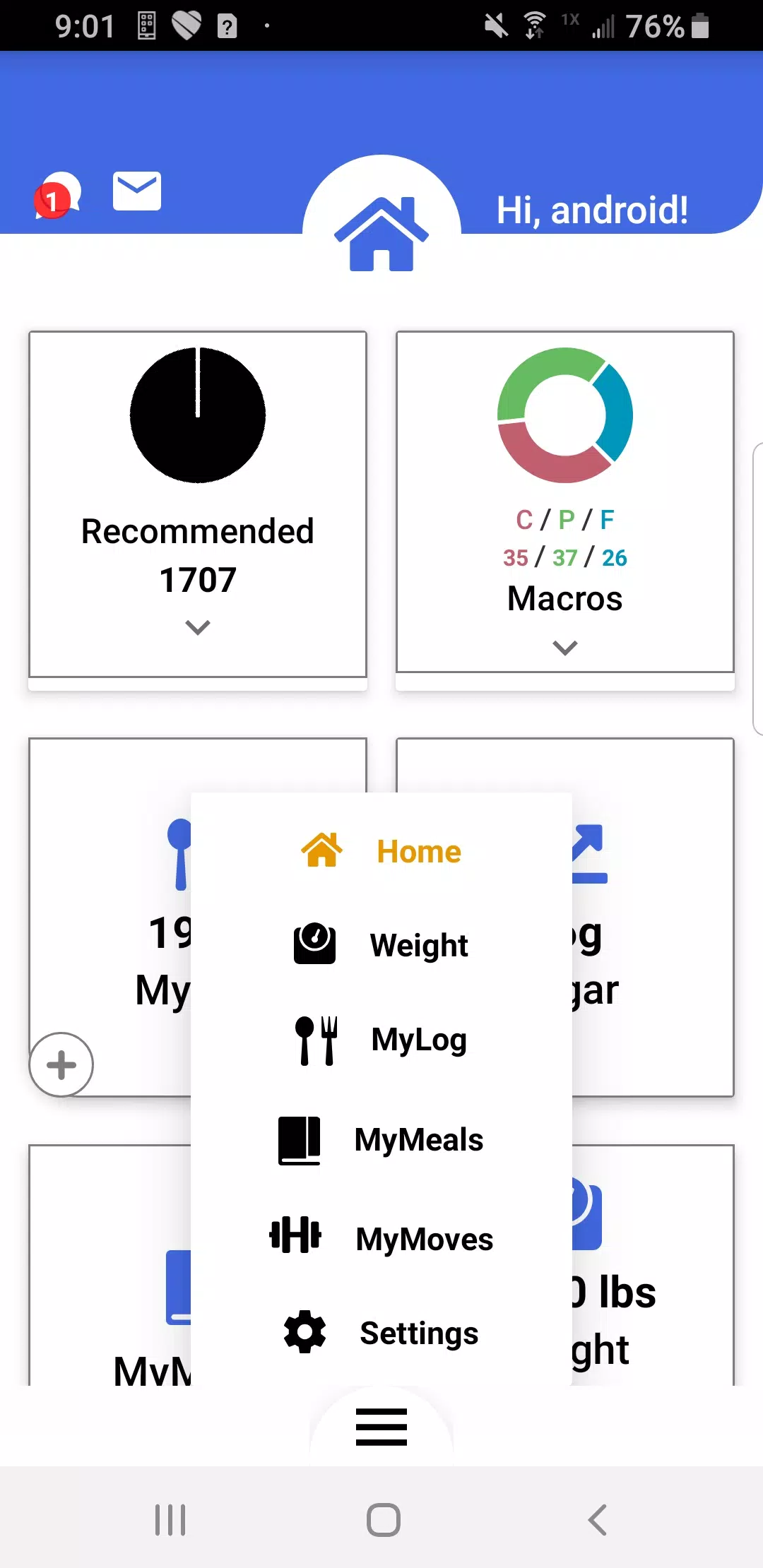763x1568 pixels.
Task: Tap the system back button
Action: [x=598, y=1519]
